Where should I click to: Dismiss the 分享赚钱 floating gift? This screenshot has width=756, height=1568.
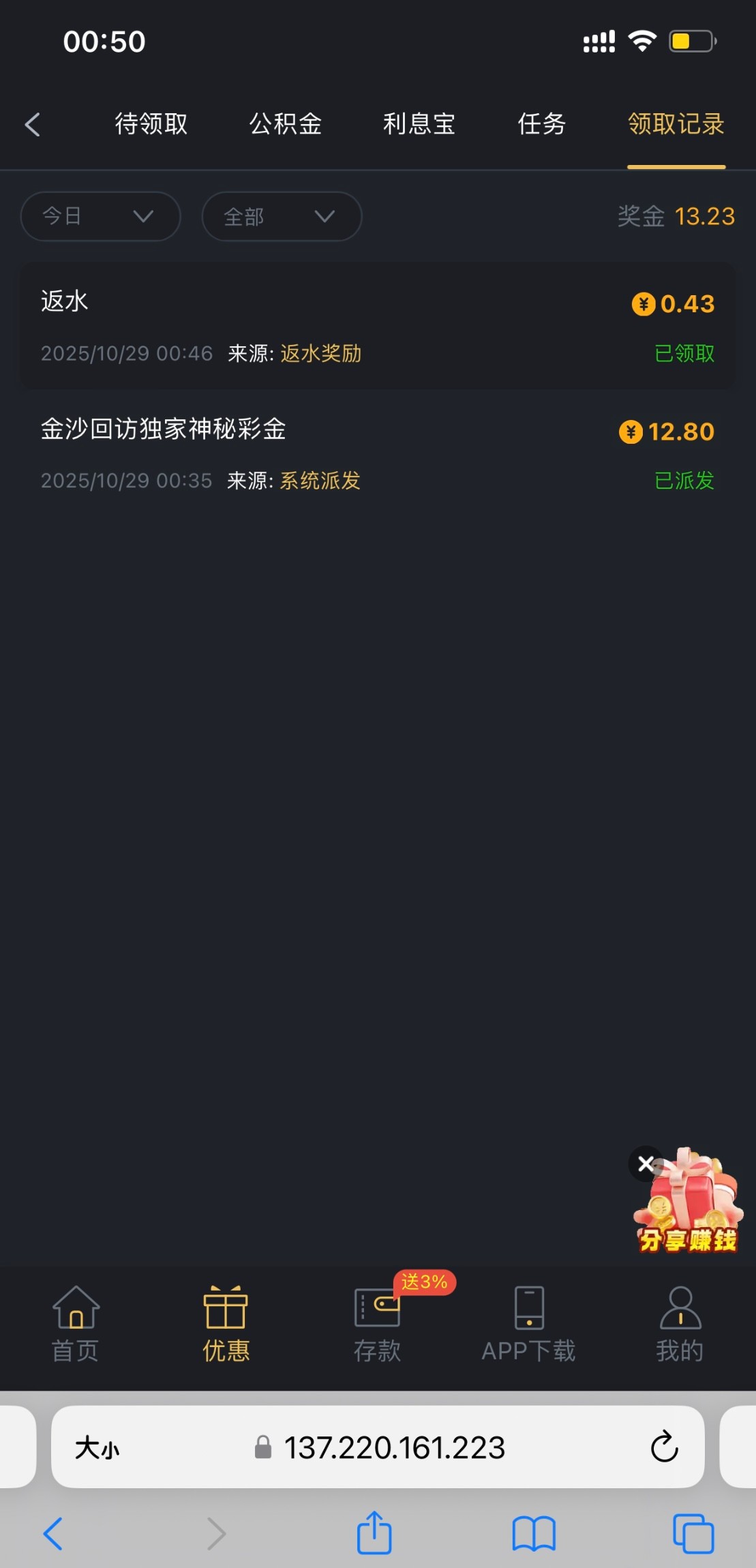point(646,1164)
